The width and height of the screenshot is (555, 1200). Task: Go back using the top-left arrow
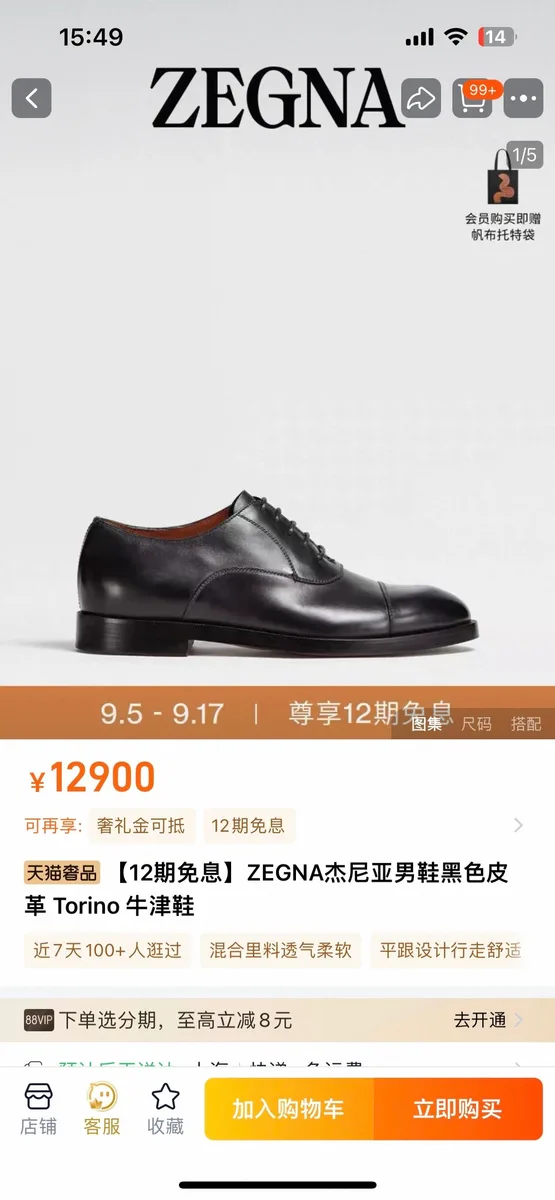coord(31,98)
